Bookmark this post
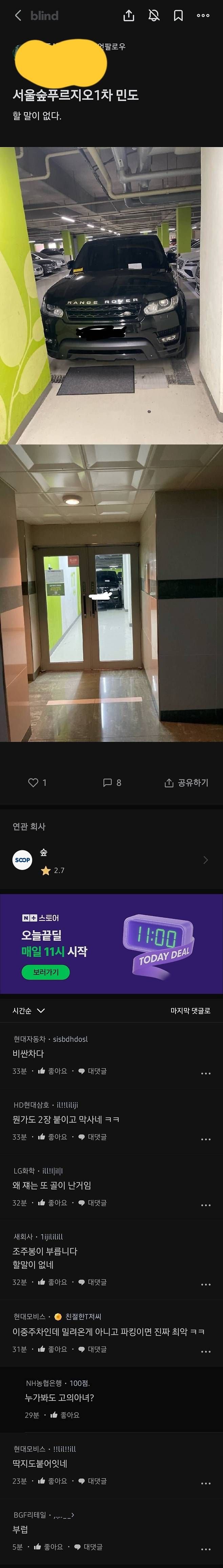Viewport: 223px width, 1568px height. tap(179, 16)
